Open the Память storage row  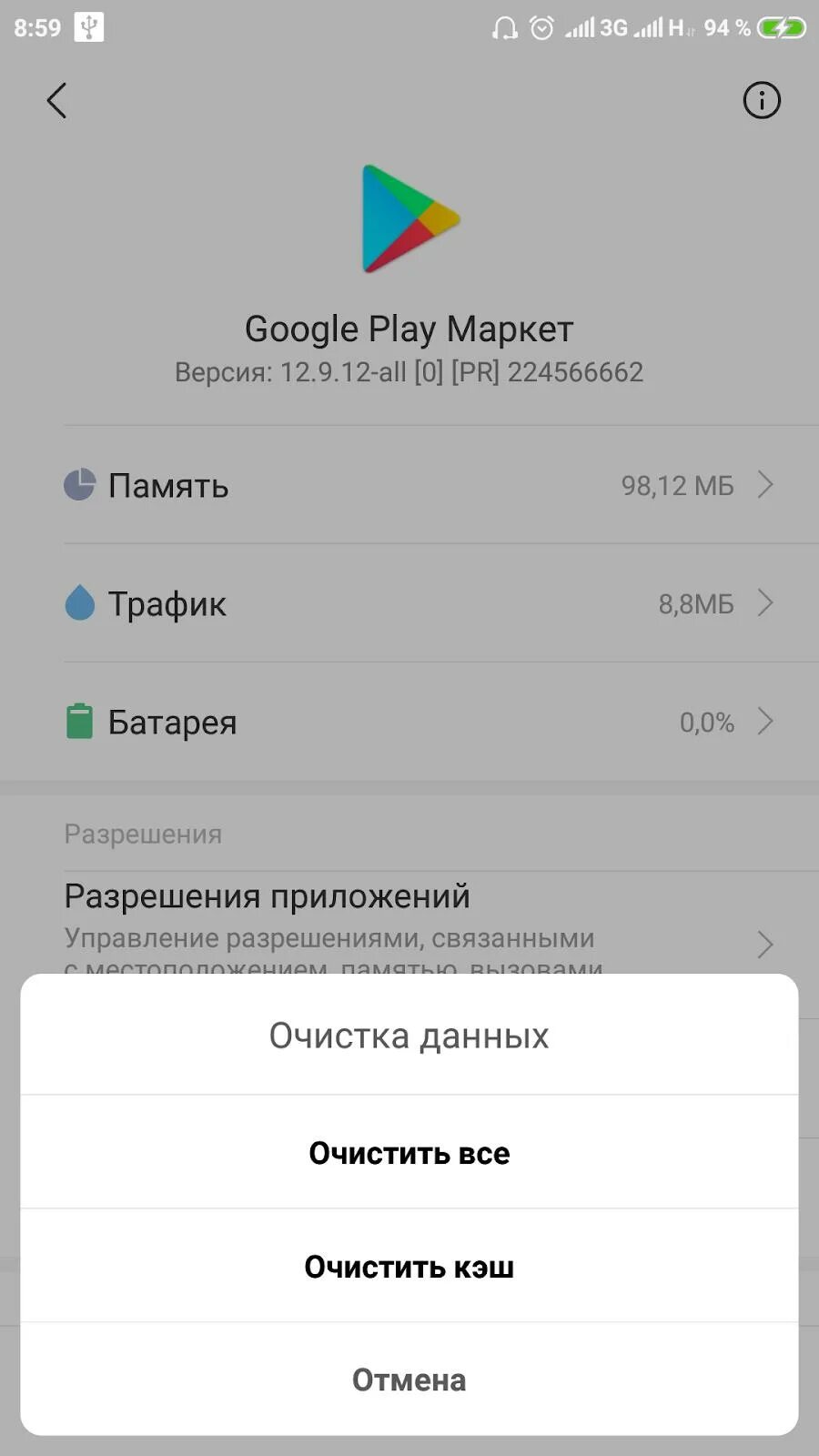coord(419,485)
